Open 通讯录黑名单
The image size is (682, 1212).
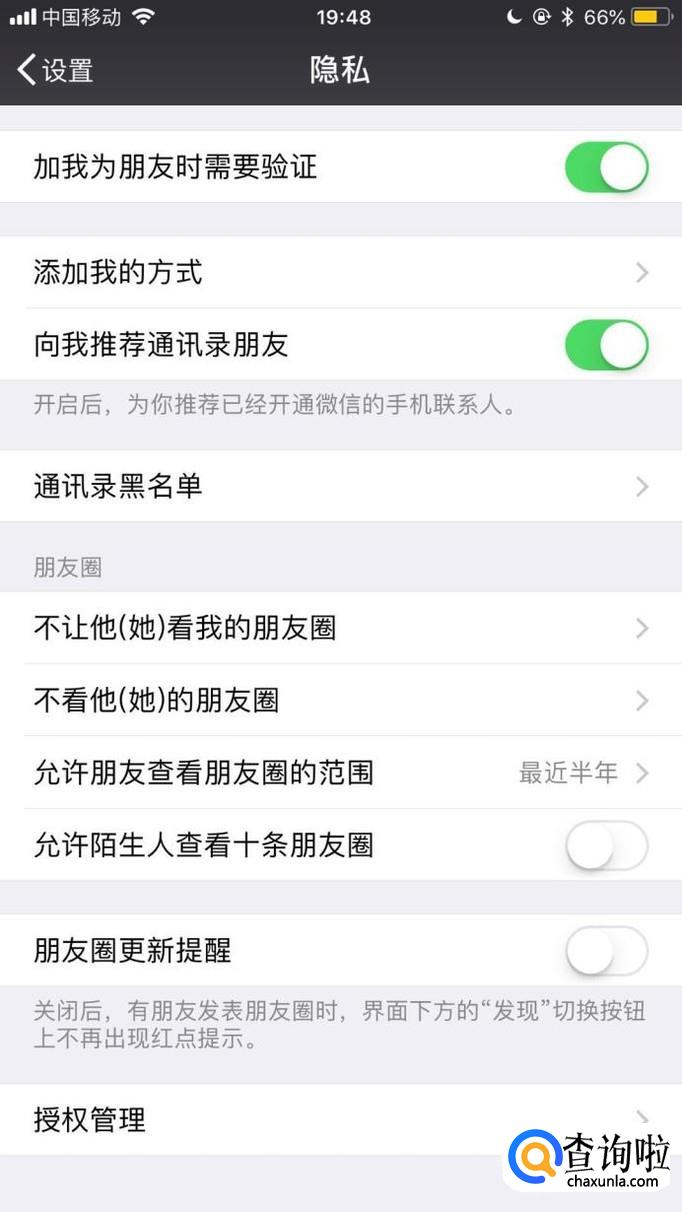(340, 487)
